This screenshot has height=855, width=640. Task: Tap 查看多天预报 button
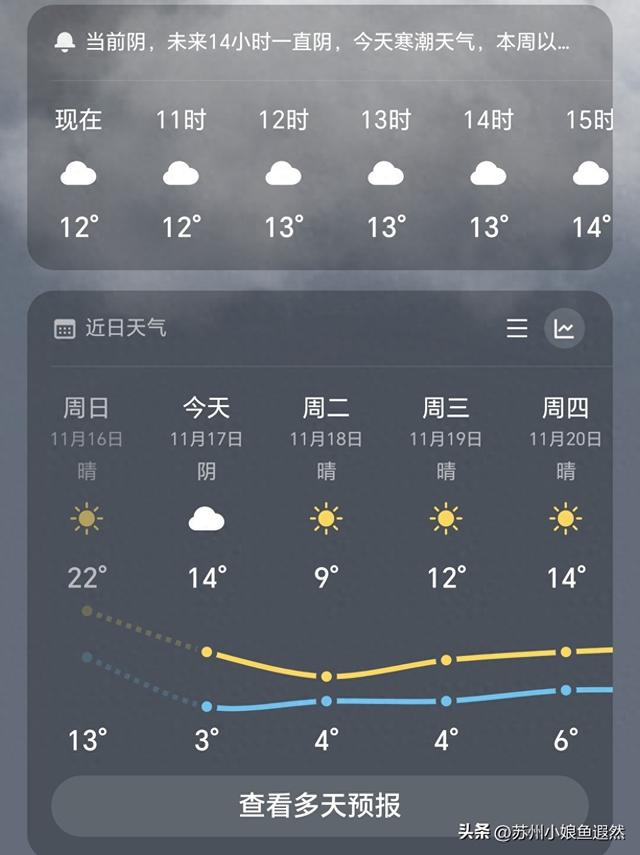tap(319, 805)
